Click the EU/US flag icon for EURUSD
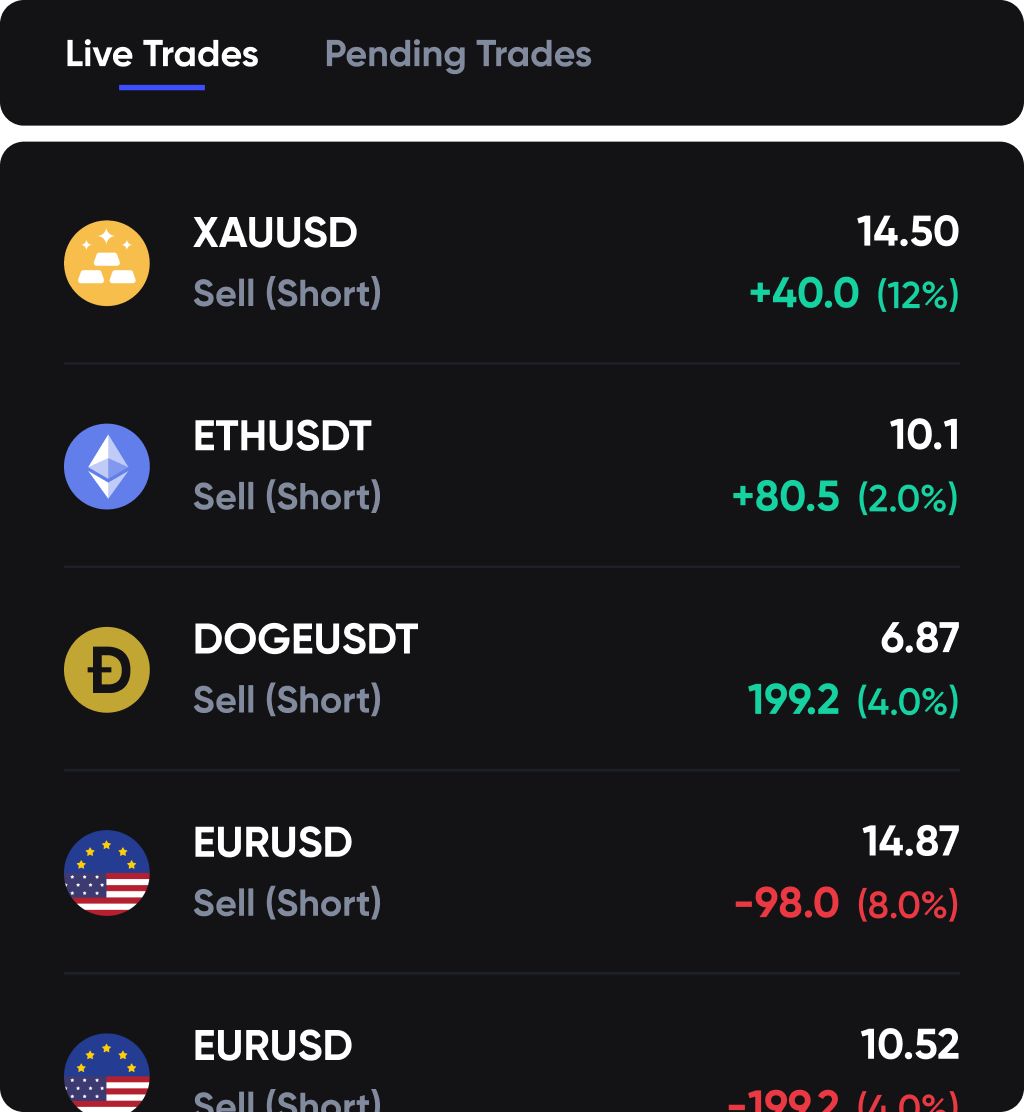 click(x=106, y=874)
